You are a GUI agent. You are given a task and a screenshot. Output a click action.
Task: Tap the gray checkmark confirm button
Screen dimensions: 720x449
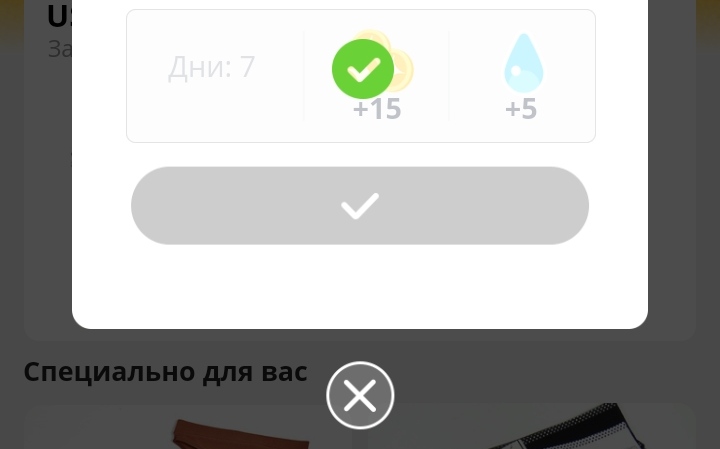click(360, 206)
